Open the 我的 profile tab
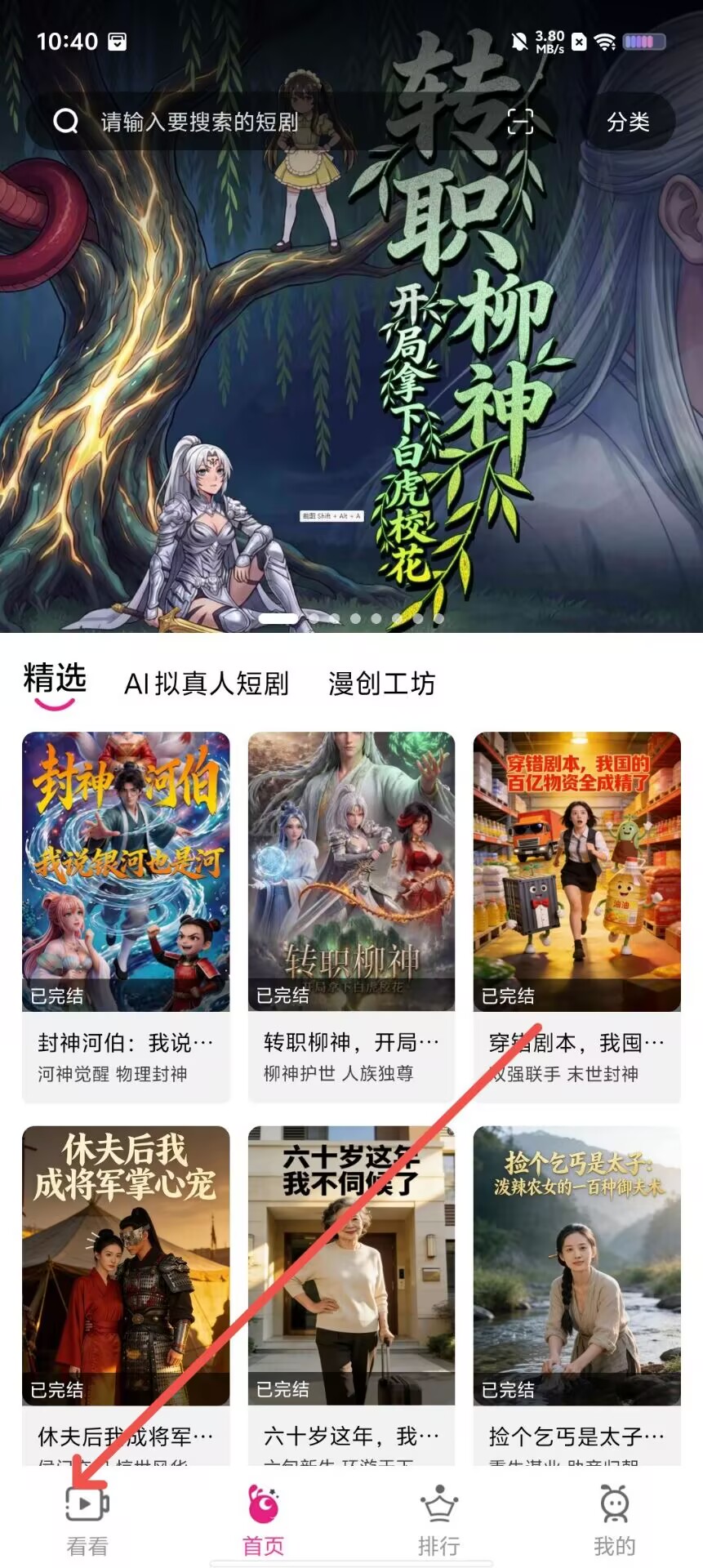Viewport: 703px width, 1568px height. click(614, 1521)
